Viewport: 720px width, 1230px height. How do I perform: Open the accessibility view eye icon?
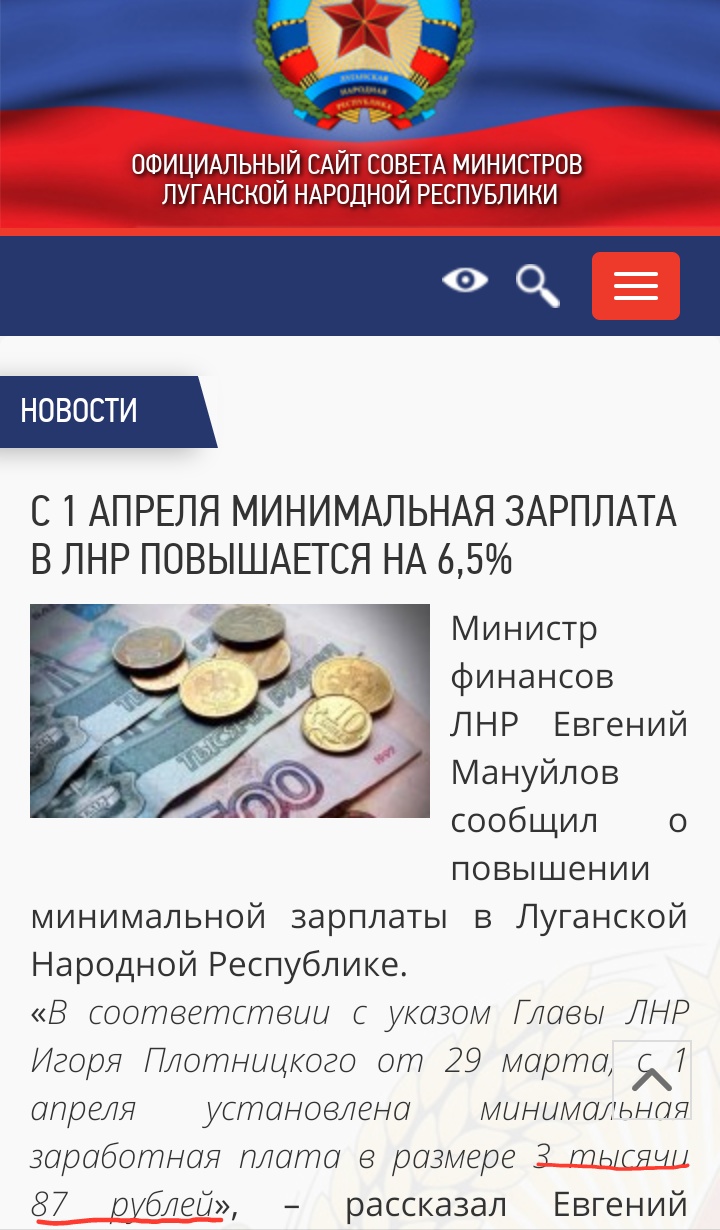(x=465, y=281)
